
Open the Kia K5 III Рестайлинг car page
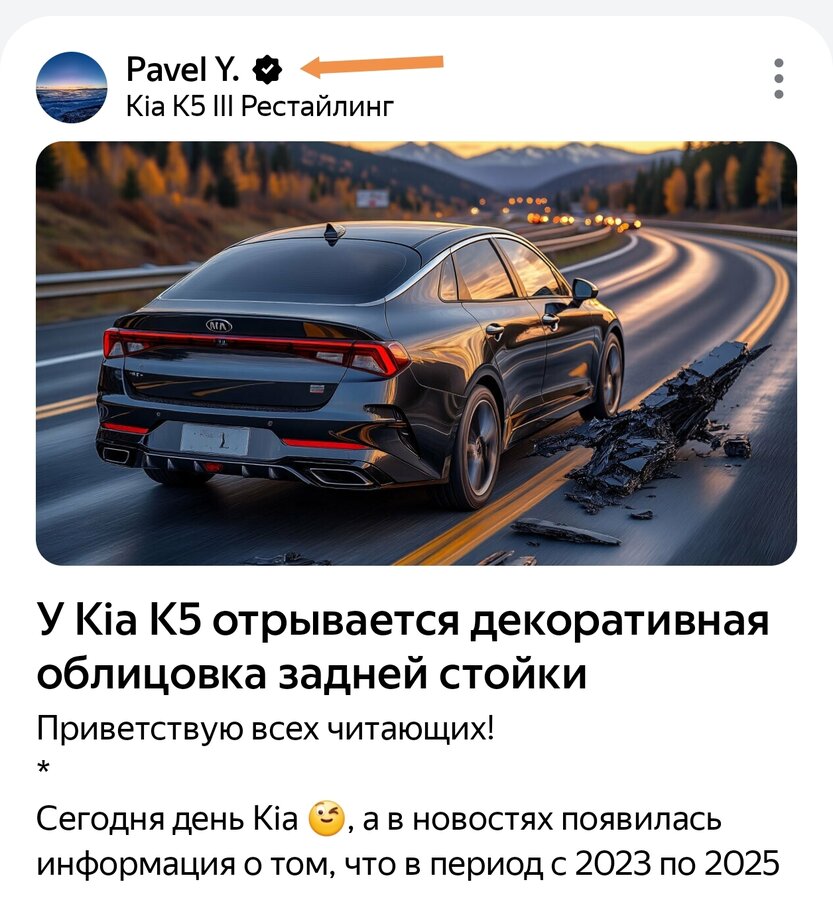tap(260, 105)
